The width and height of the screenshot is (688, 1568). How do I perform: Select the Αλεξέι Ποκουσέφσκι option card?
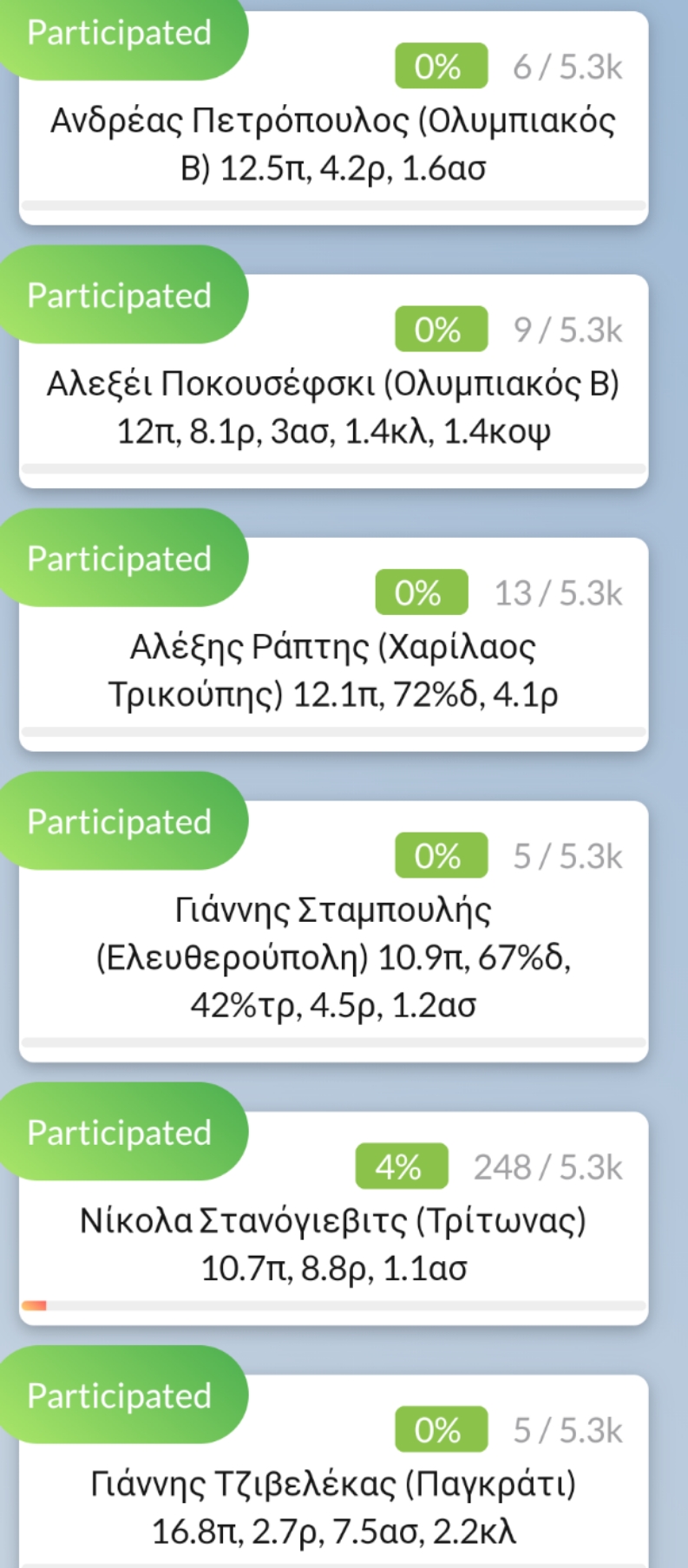click(333, 382)
